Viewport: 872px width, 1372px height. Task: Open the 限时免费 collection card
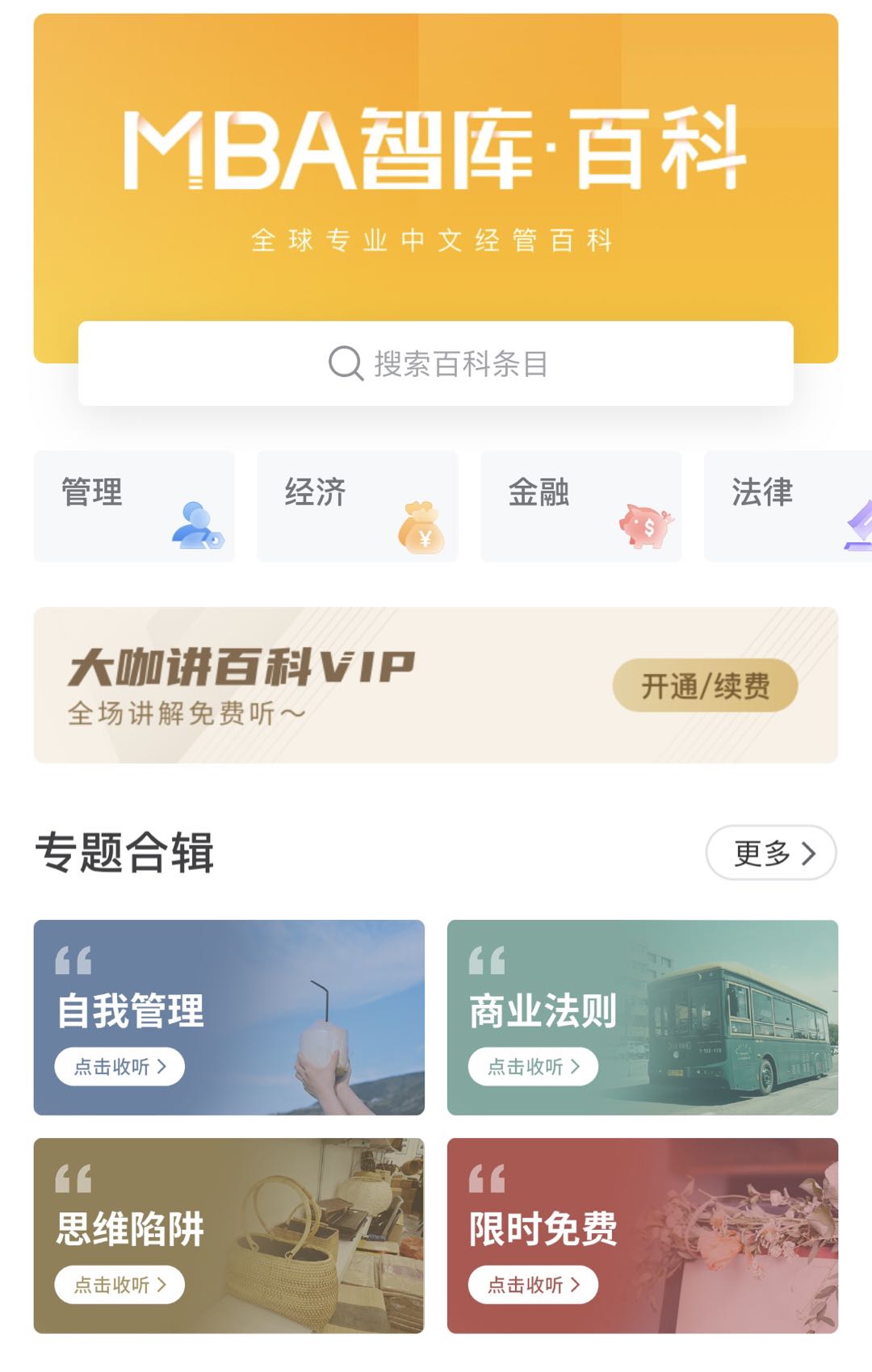pyautogui.click(x=642, y=1235)
